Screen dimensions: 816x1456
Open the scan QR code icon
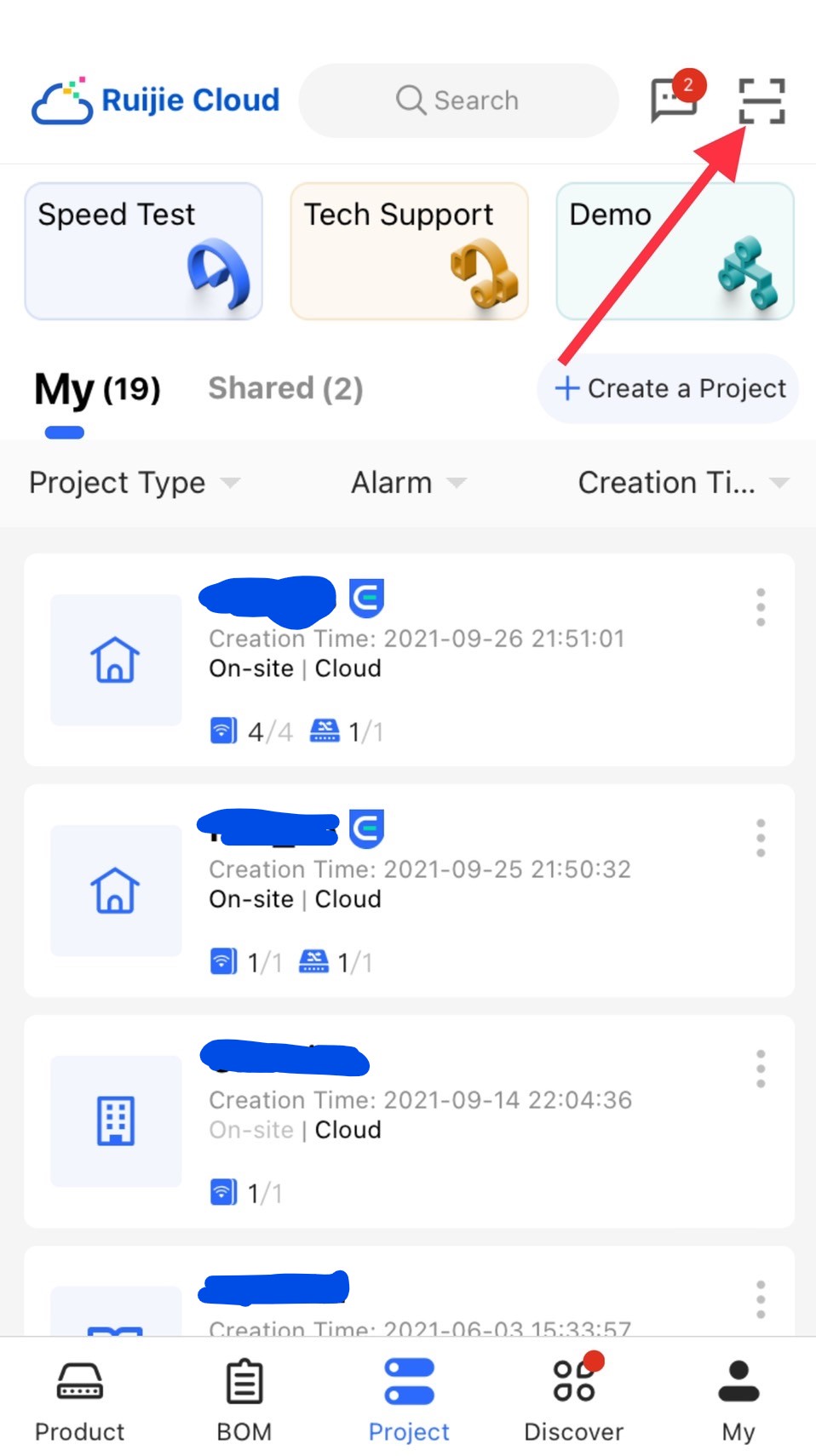point(761,100)
